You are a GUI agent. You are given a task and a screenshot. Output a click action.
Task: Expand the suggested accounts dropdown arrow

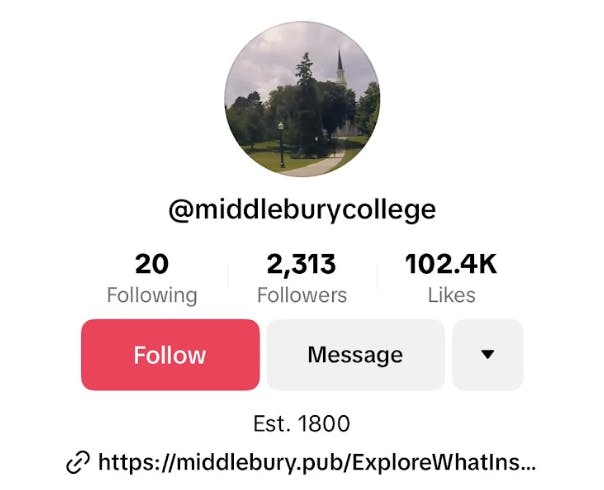click(x=487, y=355)
